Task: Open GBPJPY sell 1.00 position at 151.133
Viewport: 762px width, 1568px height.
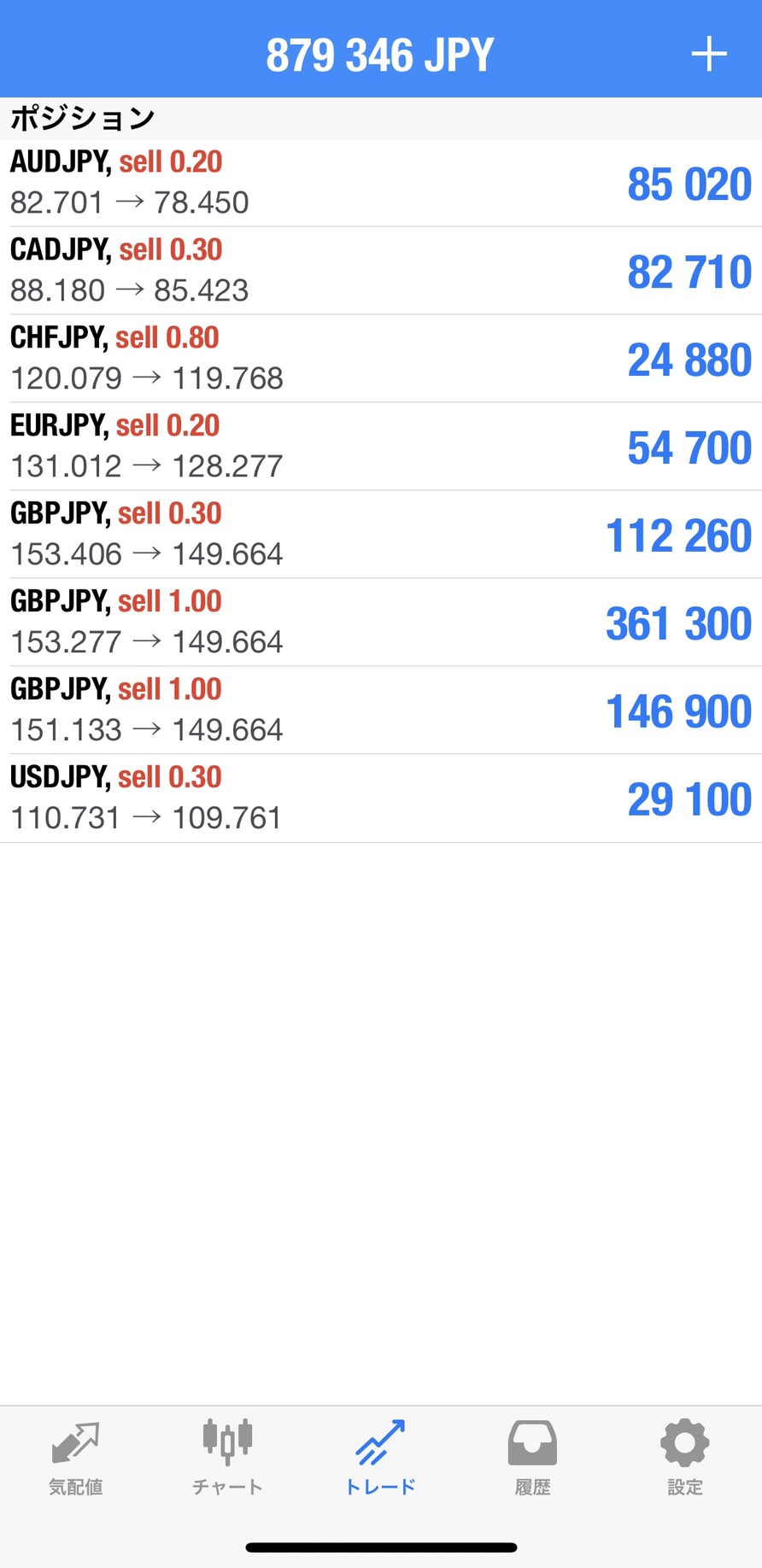Action: pyautogui.click(x=381, y=711)
